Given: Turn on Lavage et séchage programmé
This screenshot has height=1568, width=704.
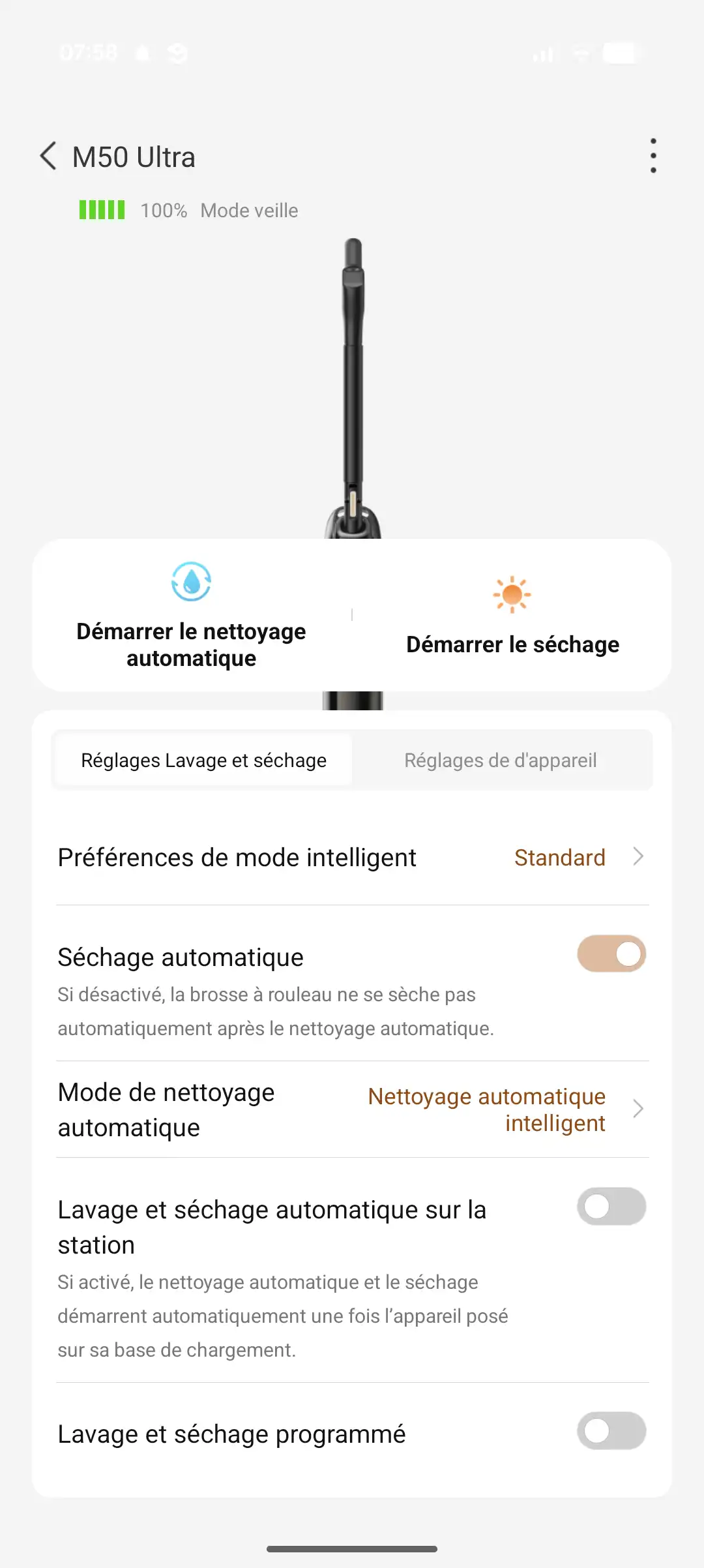Looking at the screenshot, I should [x=611, y=1431].
